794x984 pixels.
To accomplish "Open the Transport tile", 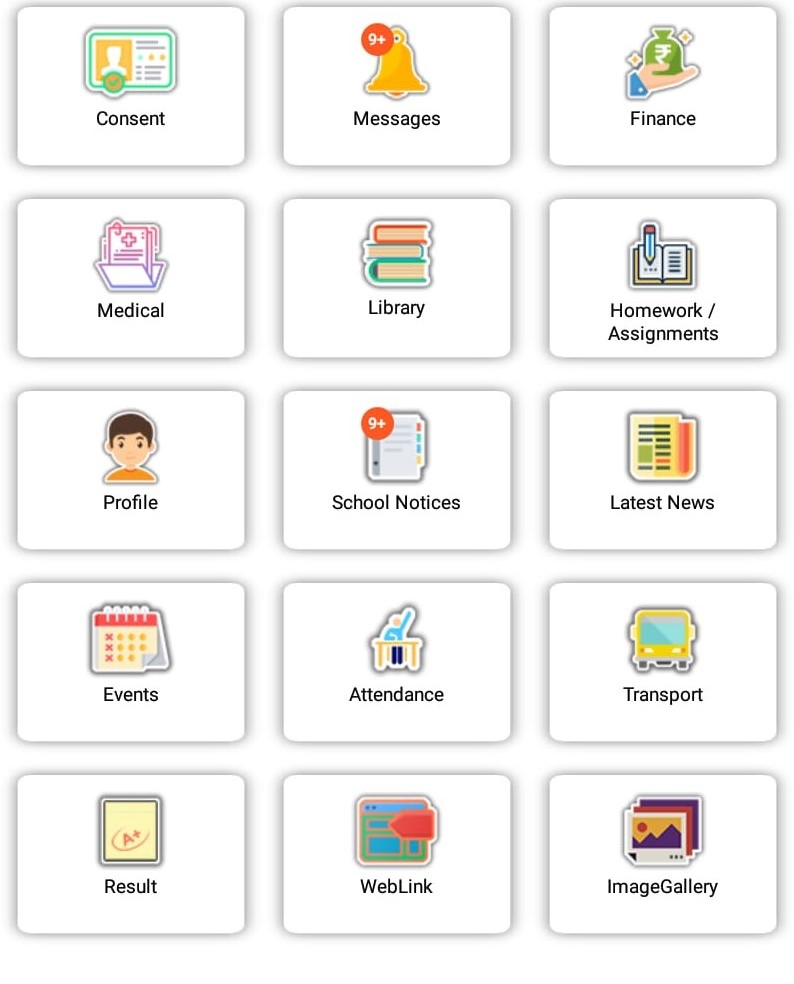I will [x=663, y=662].
